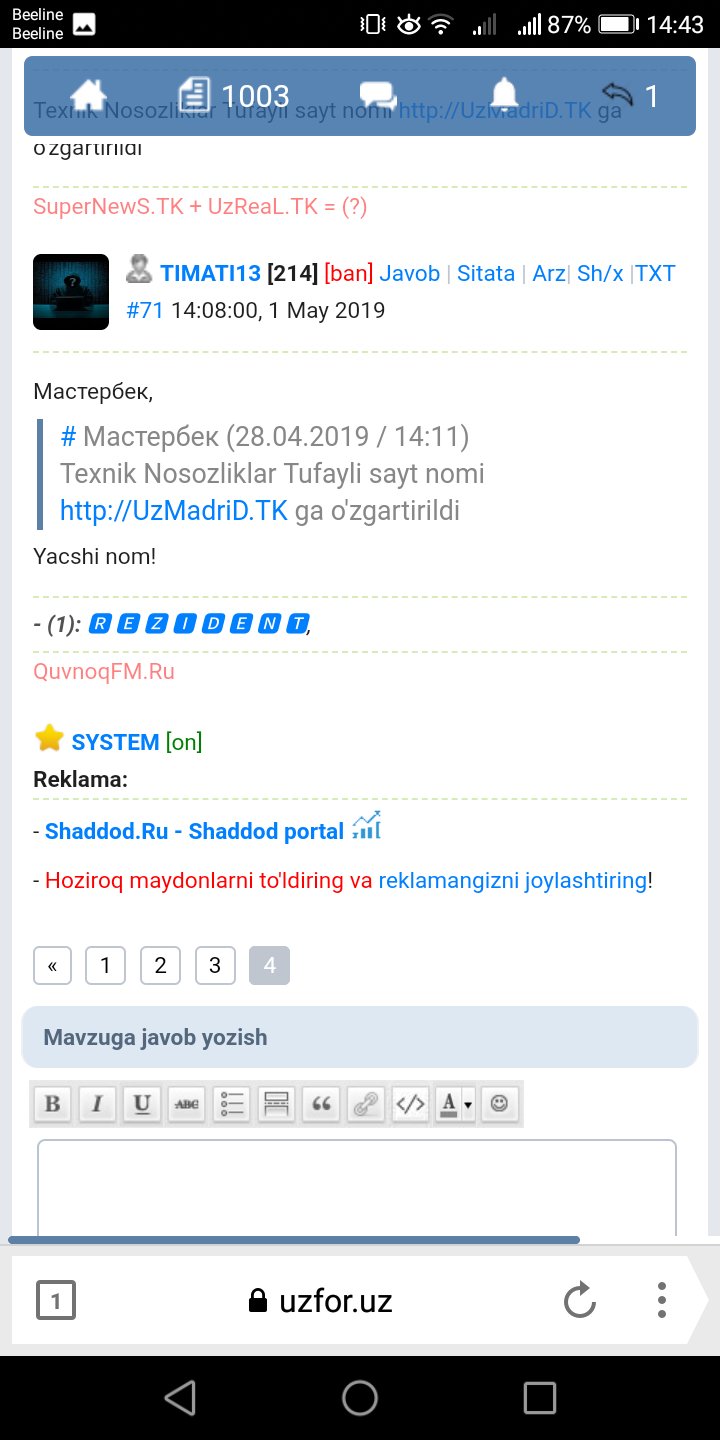The height and width of the screenshot is (1440, 720).
Task: Go to forum home icon
Action: point(88,96)
